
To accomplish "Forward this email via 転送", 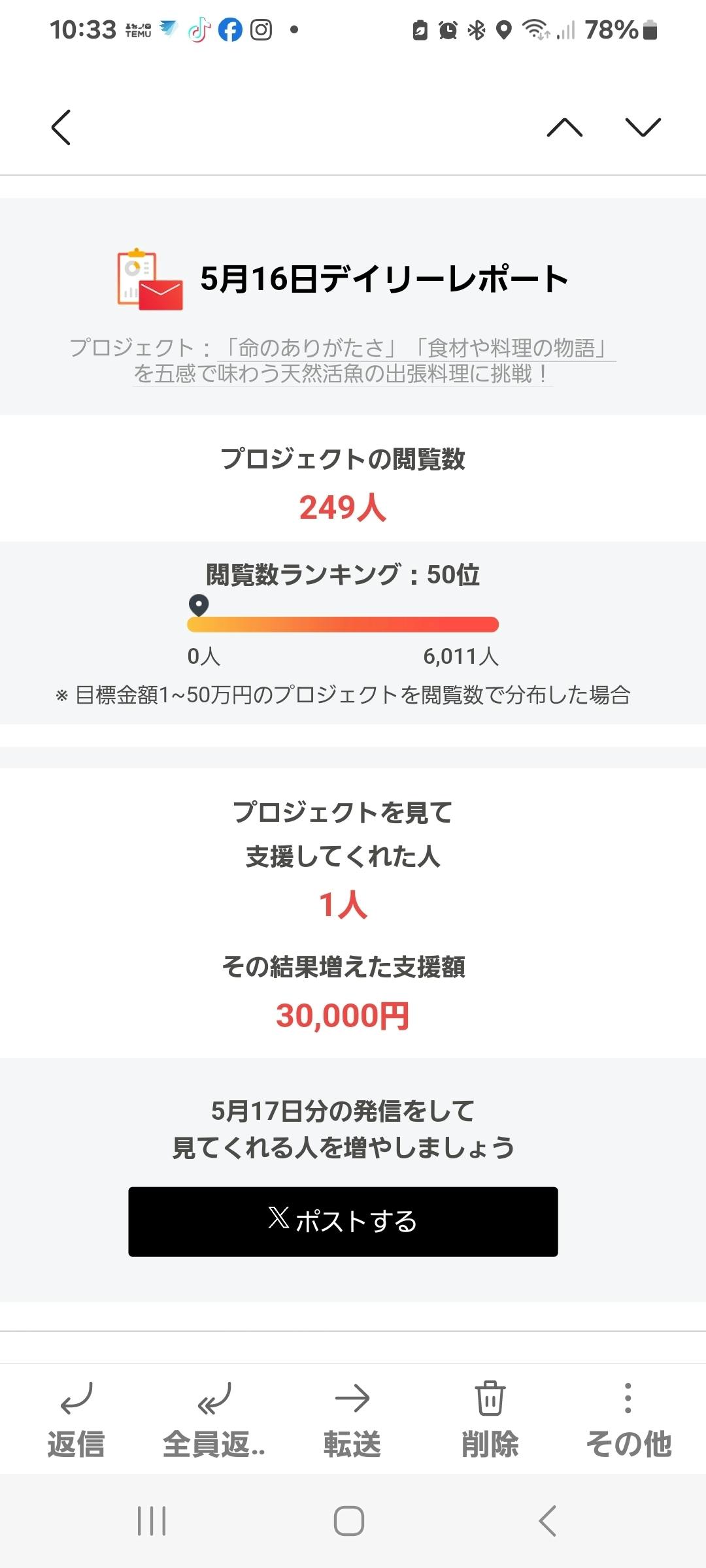I will click(352, 1418).
